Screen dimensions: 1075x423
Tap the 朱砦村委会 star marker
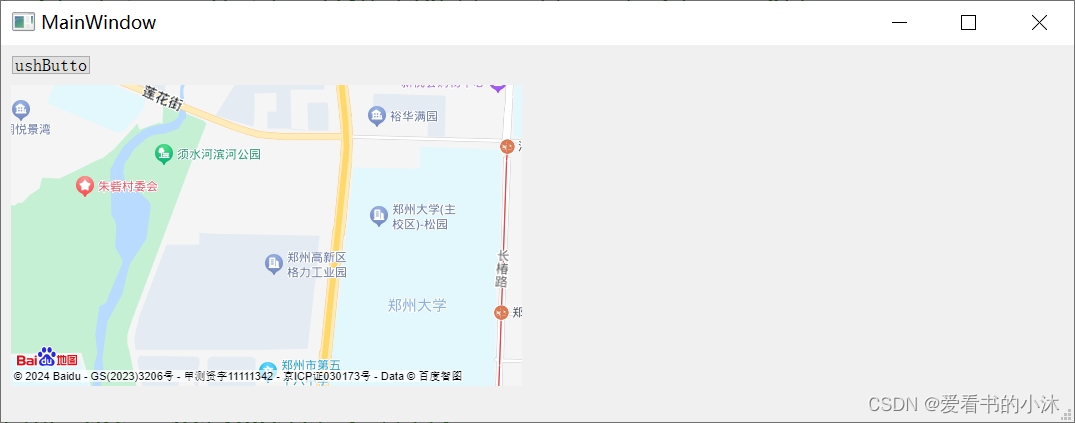point(86,186)
